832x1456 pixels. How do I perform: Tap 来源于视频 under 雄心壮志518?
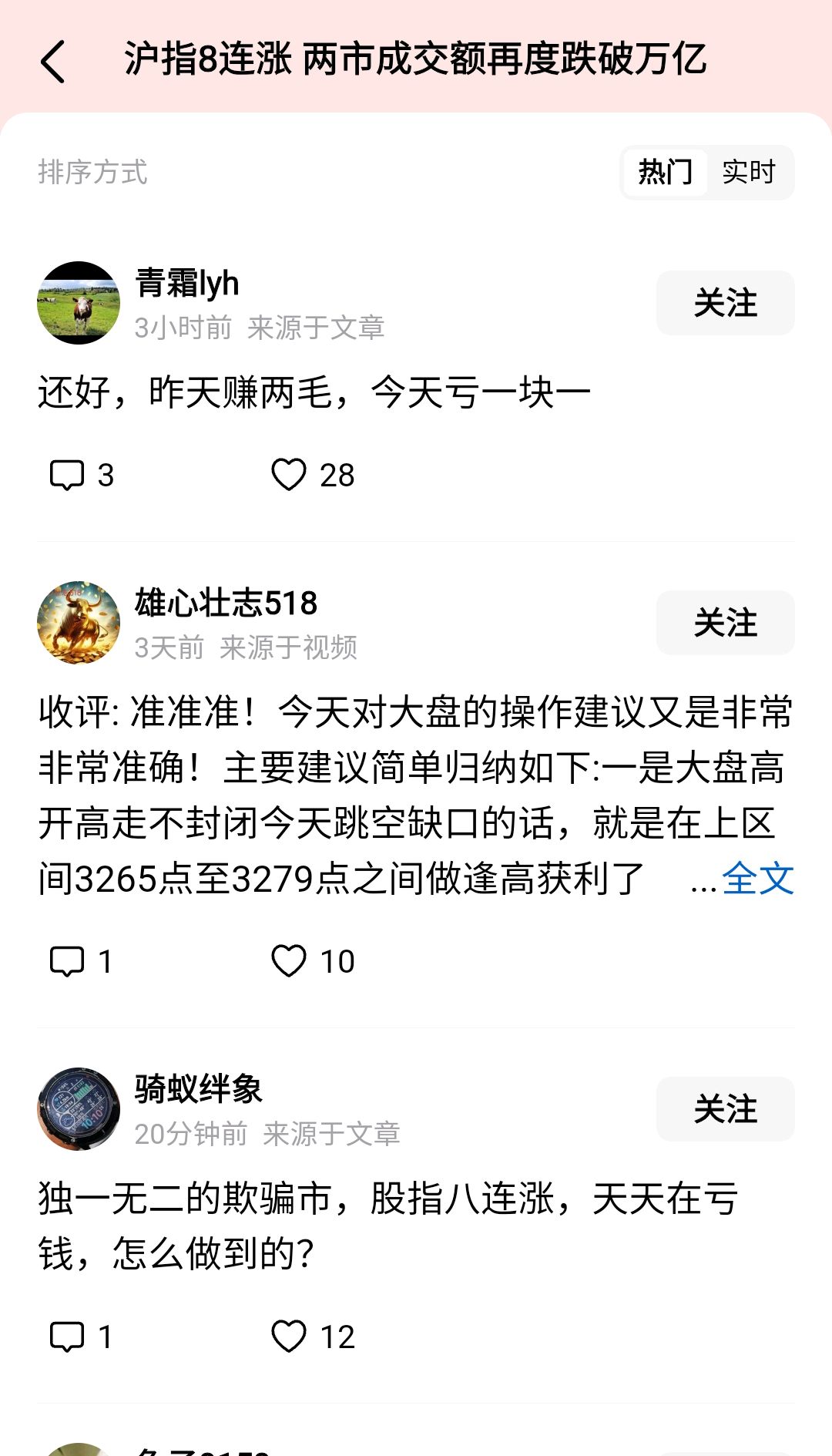(290, 648)
